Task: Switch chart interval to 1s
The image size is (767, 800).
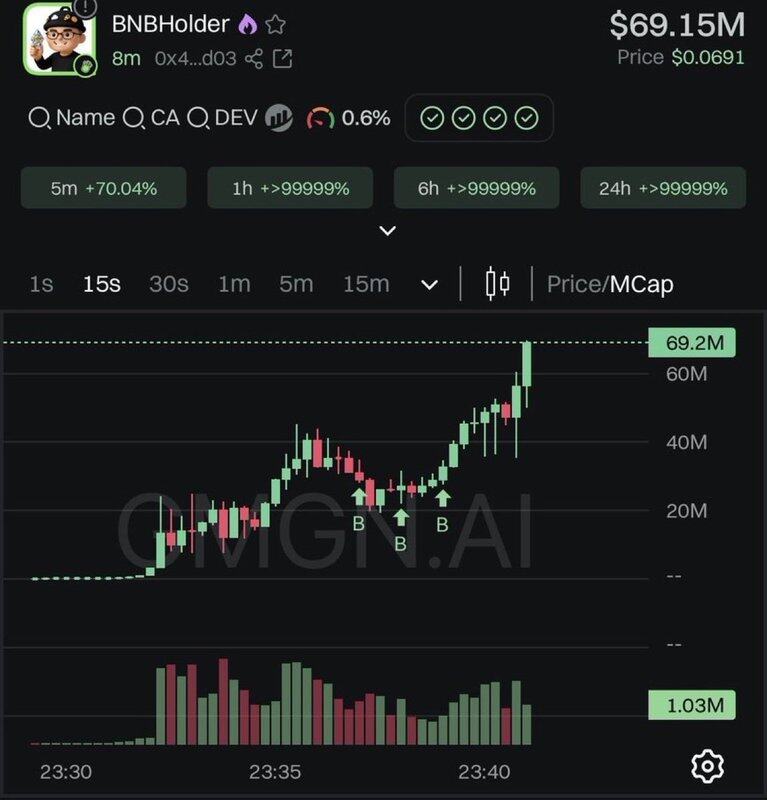Action: pyautogui.click(x=41, y=284)
